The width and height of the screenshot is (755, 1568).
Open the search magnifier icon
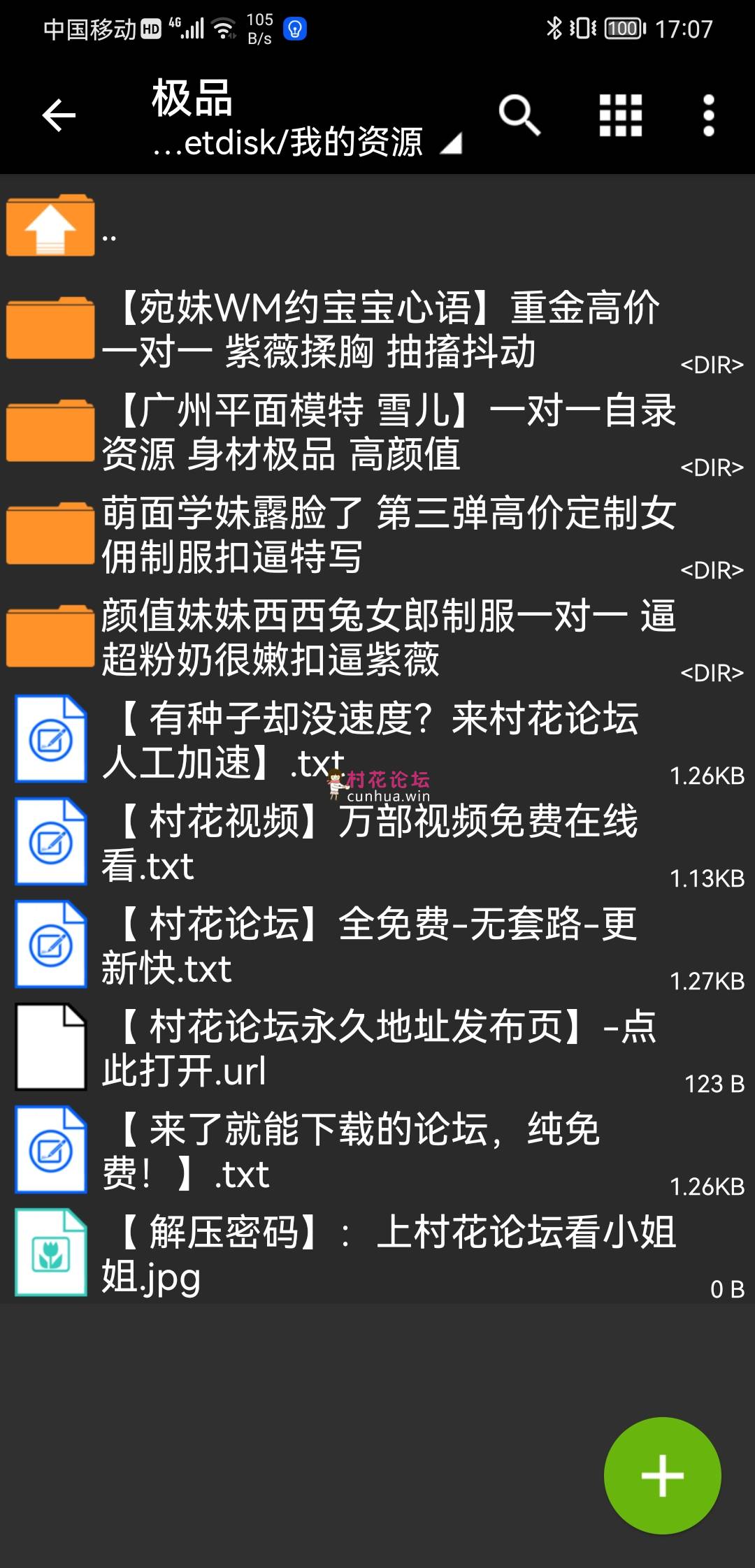pyautogui.click(x=519, y=115)
